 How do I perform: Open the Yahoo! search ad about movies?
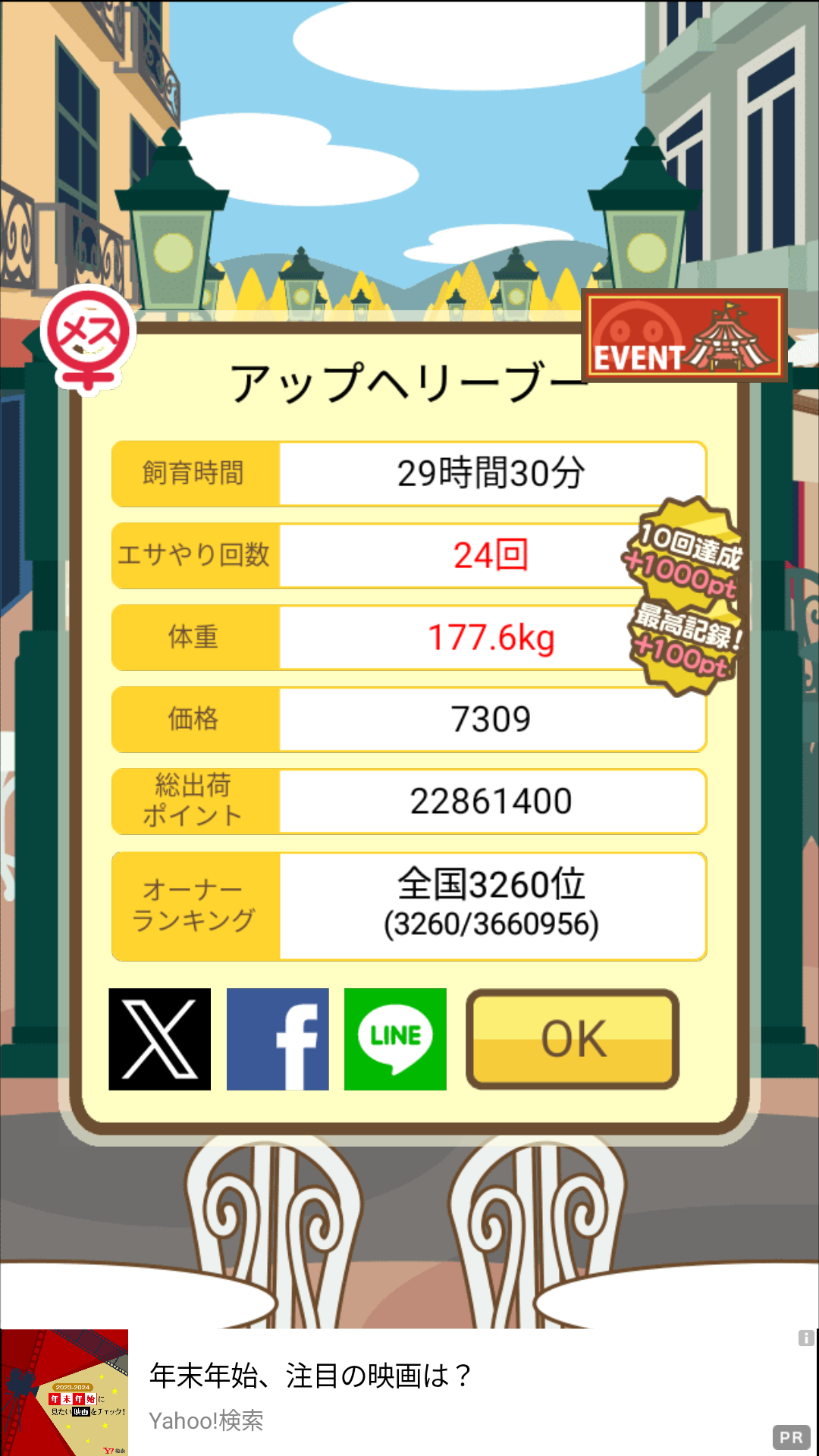(x=409, y=1392)
